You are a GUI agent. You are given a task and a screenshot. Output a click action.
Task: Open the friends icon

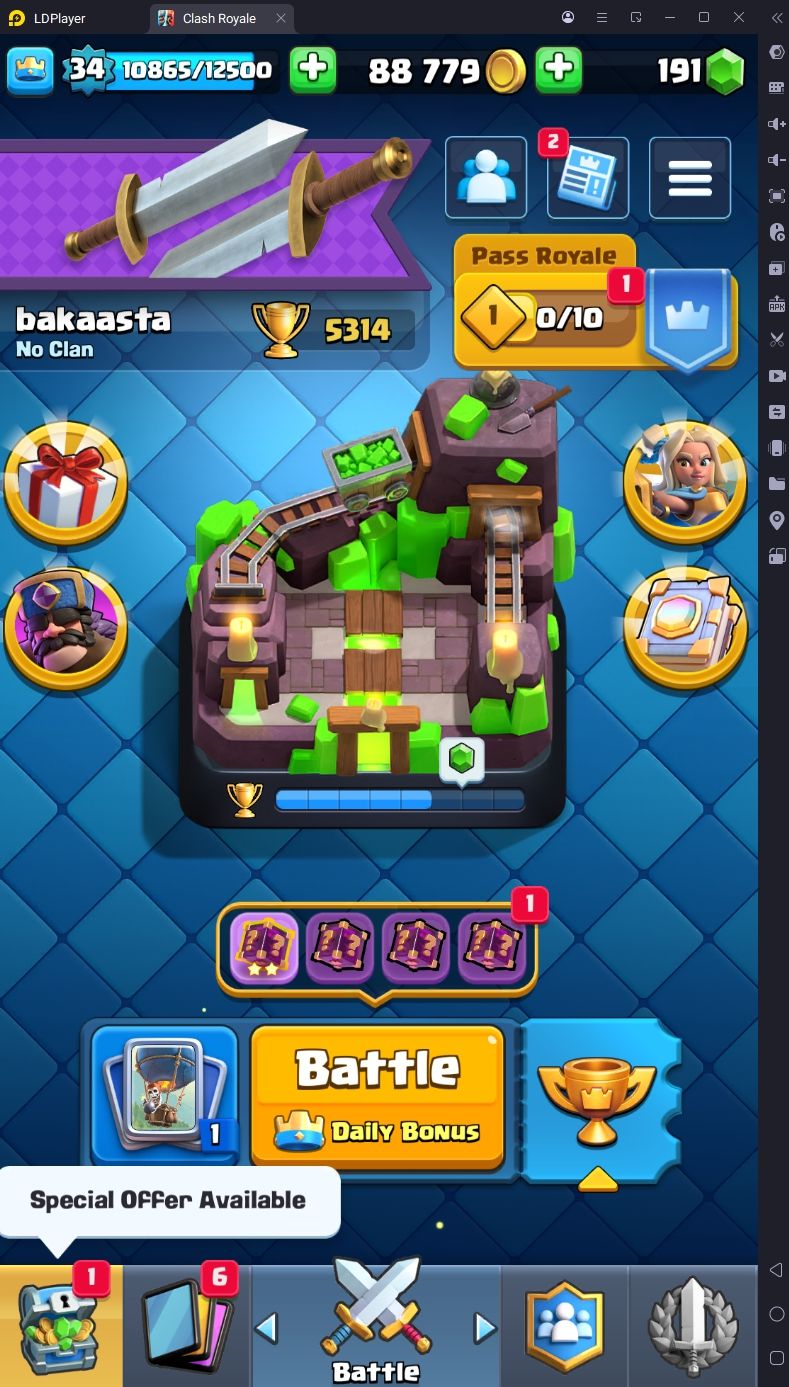tap(486, 178)
